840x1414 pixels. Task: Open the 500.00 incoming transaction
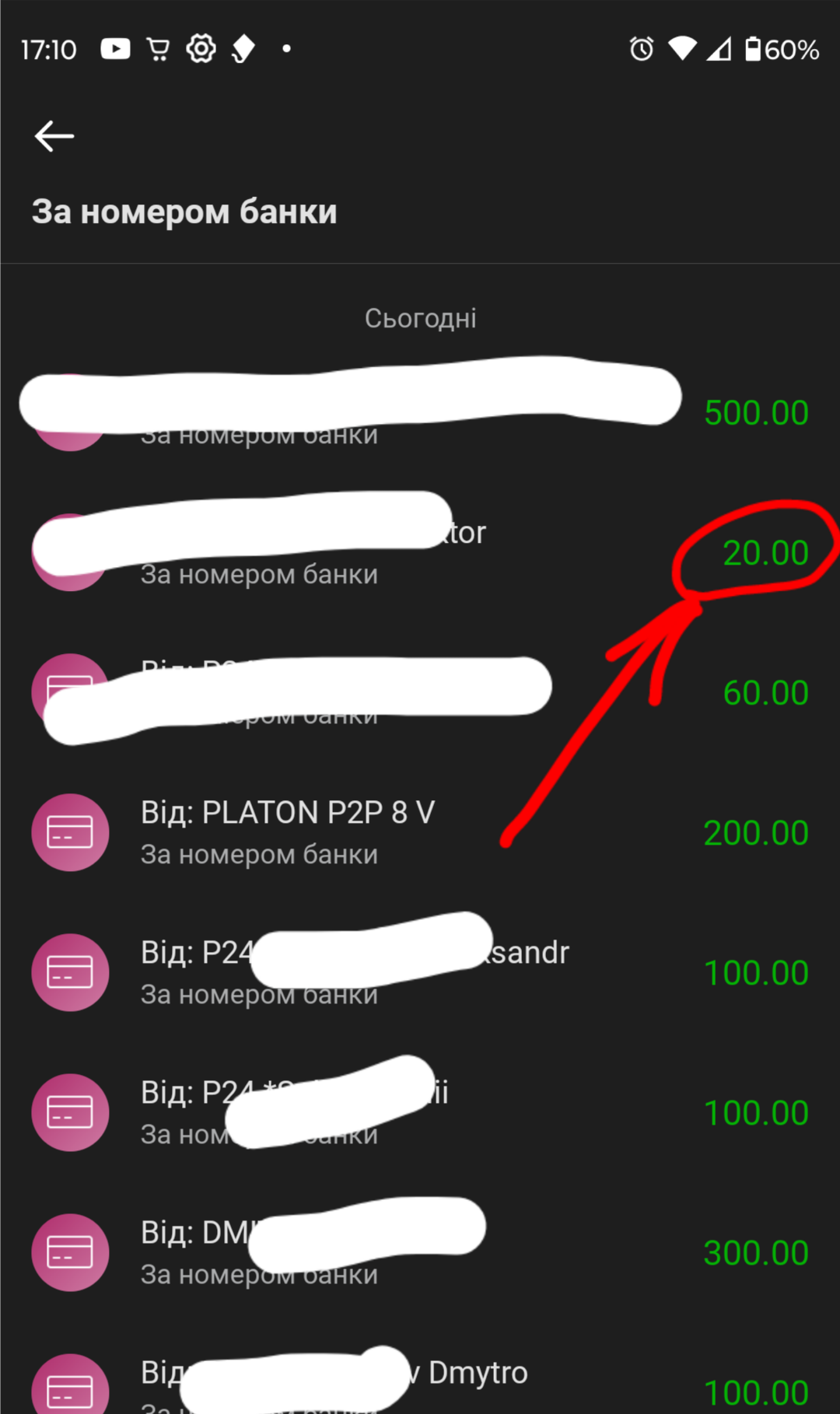point(420,412)
